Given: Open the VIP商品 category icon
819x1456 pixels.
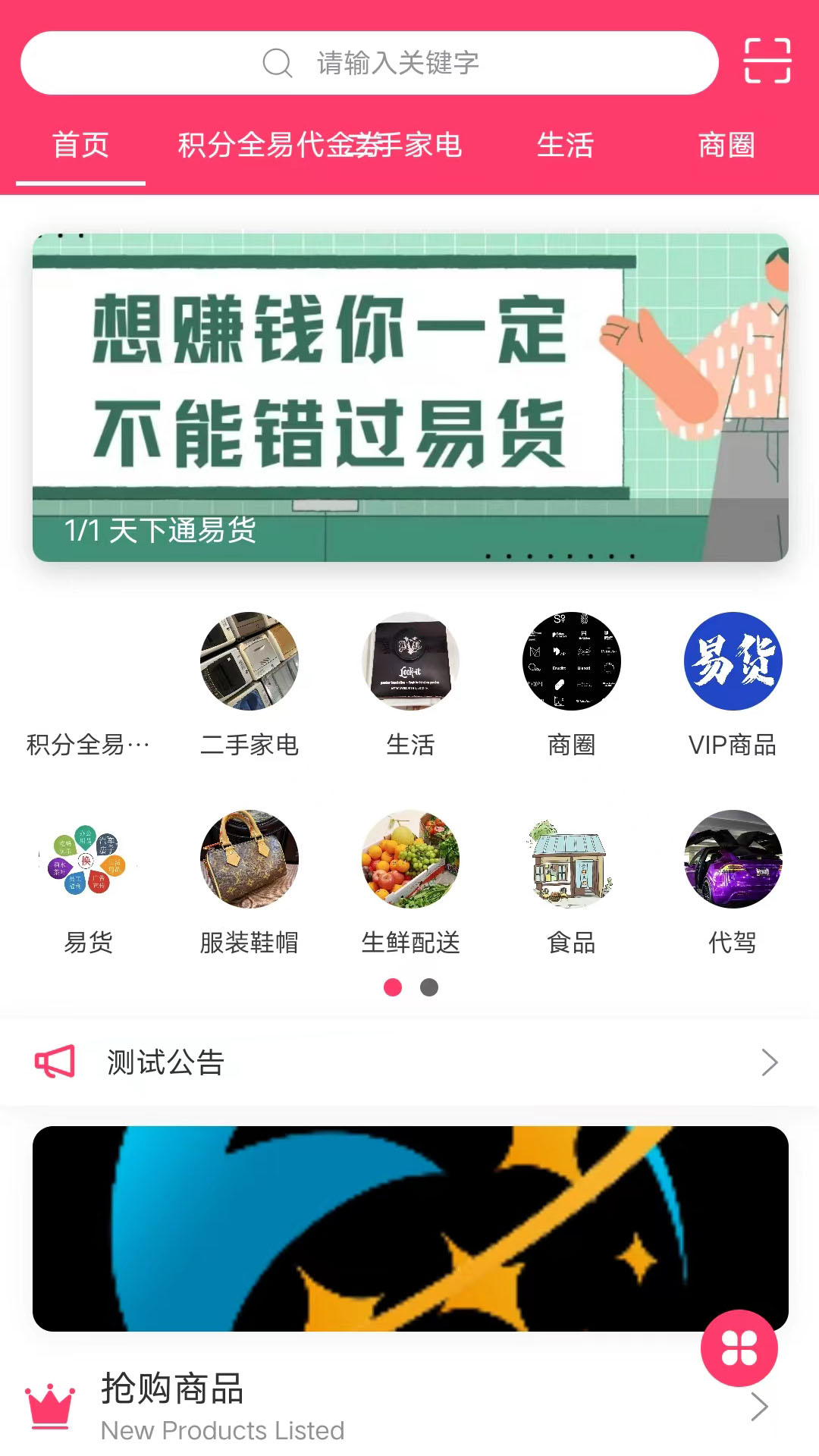Looking at the screenshot, I should point(733,662).
